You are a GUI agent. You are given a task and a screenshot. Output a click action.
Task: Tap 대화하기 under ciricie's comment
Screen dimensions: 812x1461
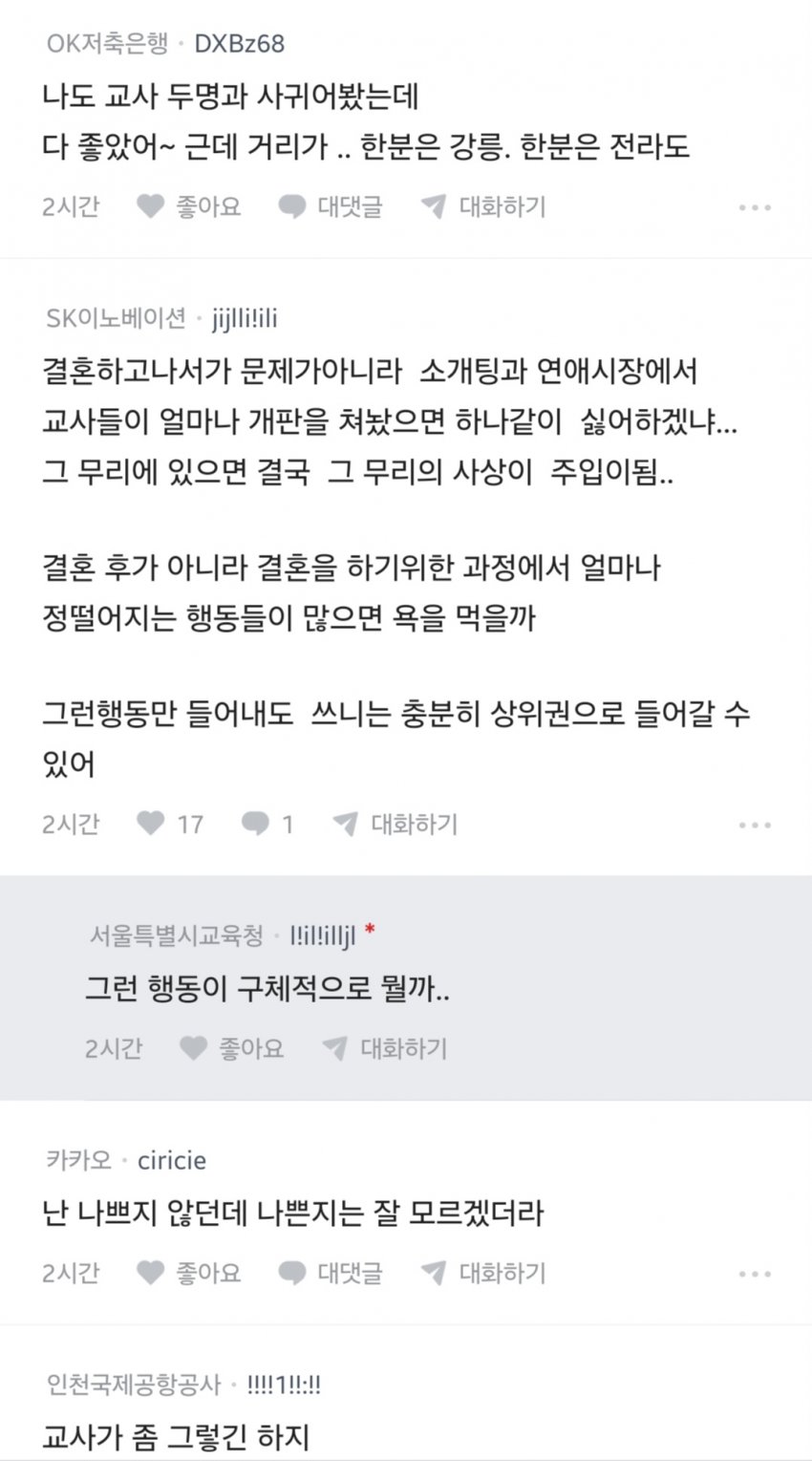coord(484,1273)
